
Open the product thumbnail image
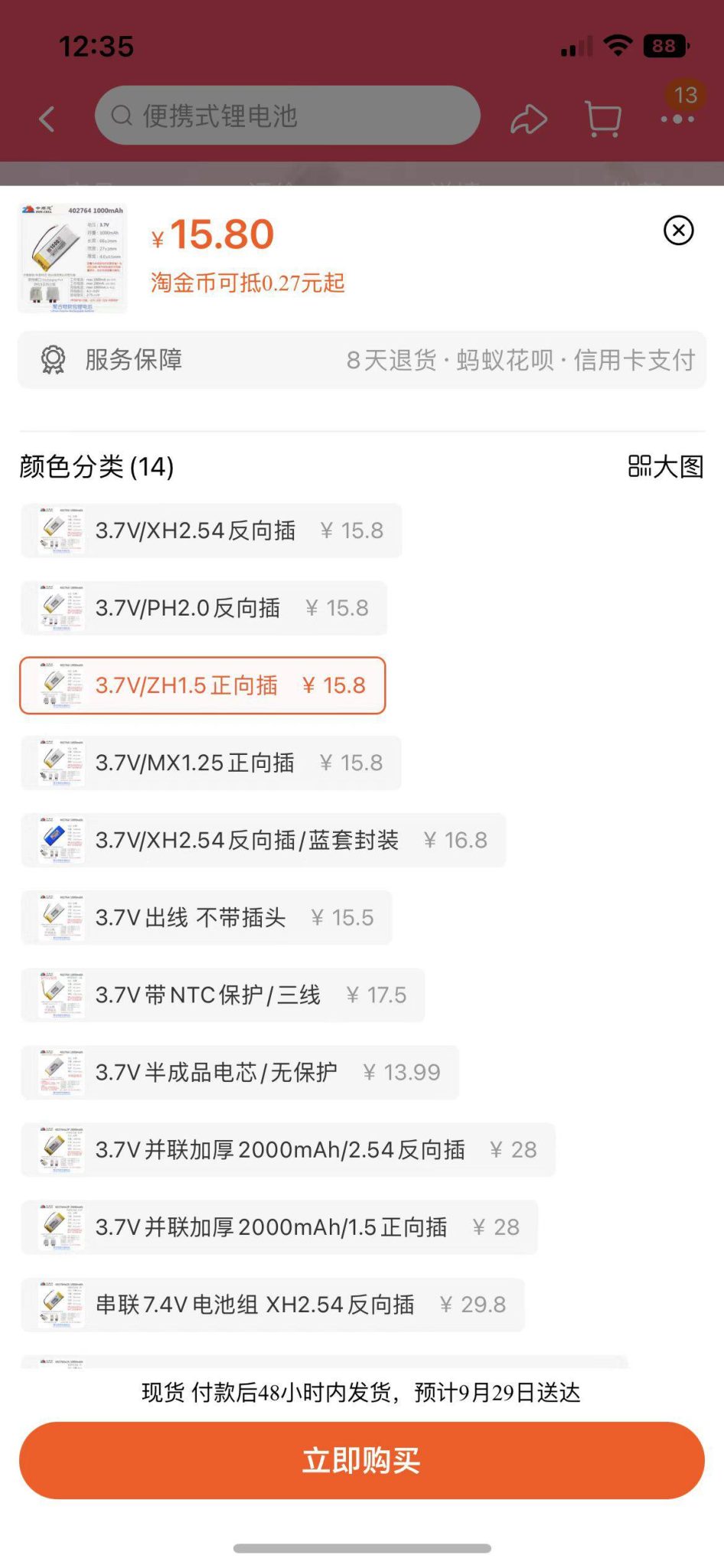point(73,258)
